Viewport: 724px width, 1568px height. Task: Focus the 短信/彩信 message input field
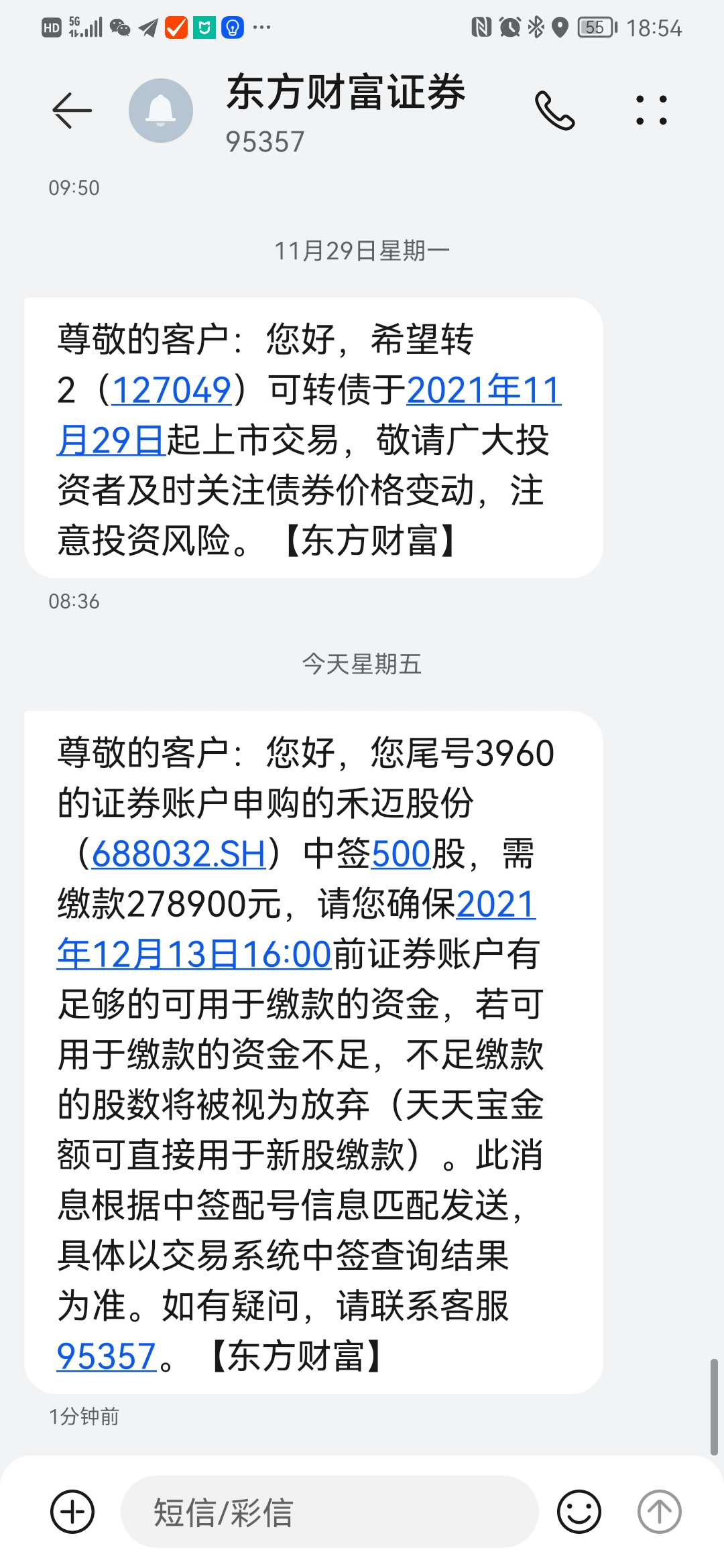click(330, 1512)
